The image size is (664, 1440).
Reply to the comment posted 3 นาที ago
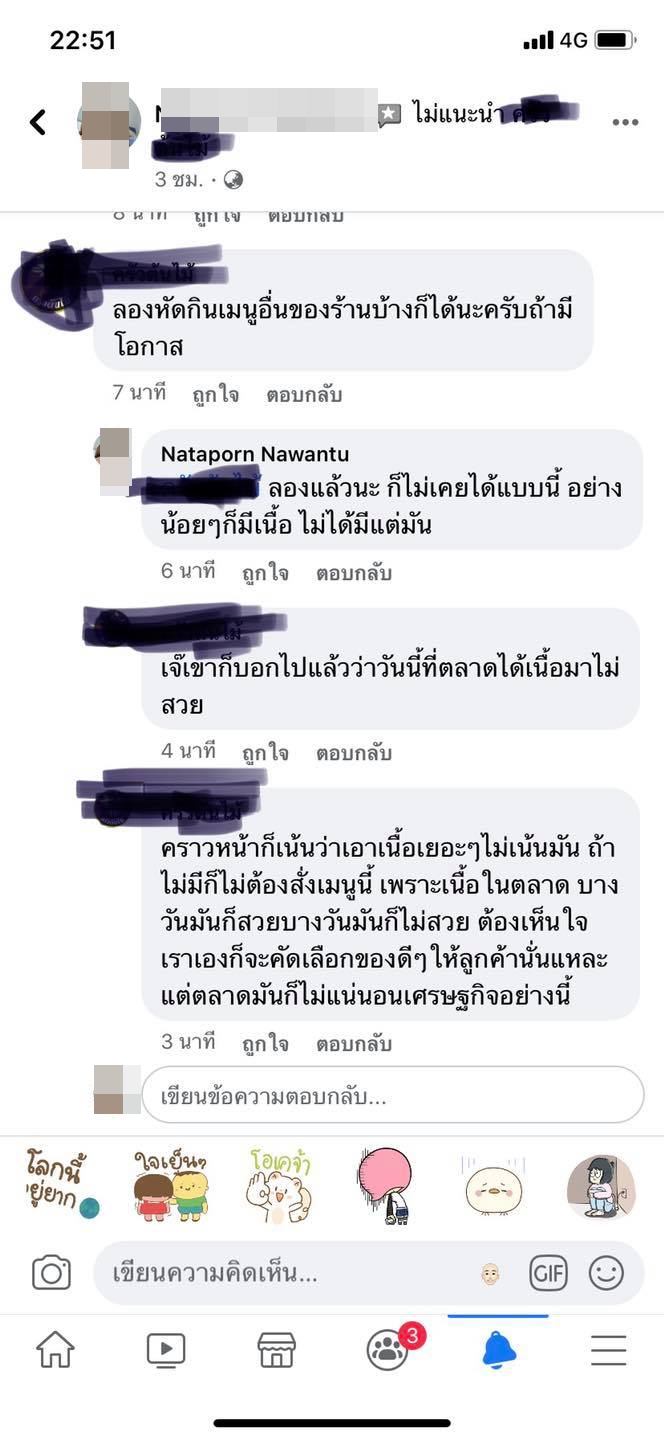click(353, 1043)
